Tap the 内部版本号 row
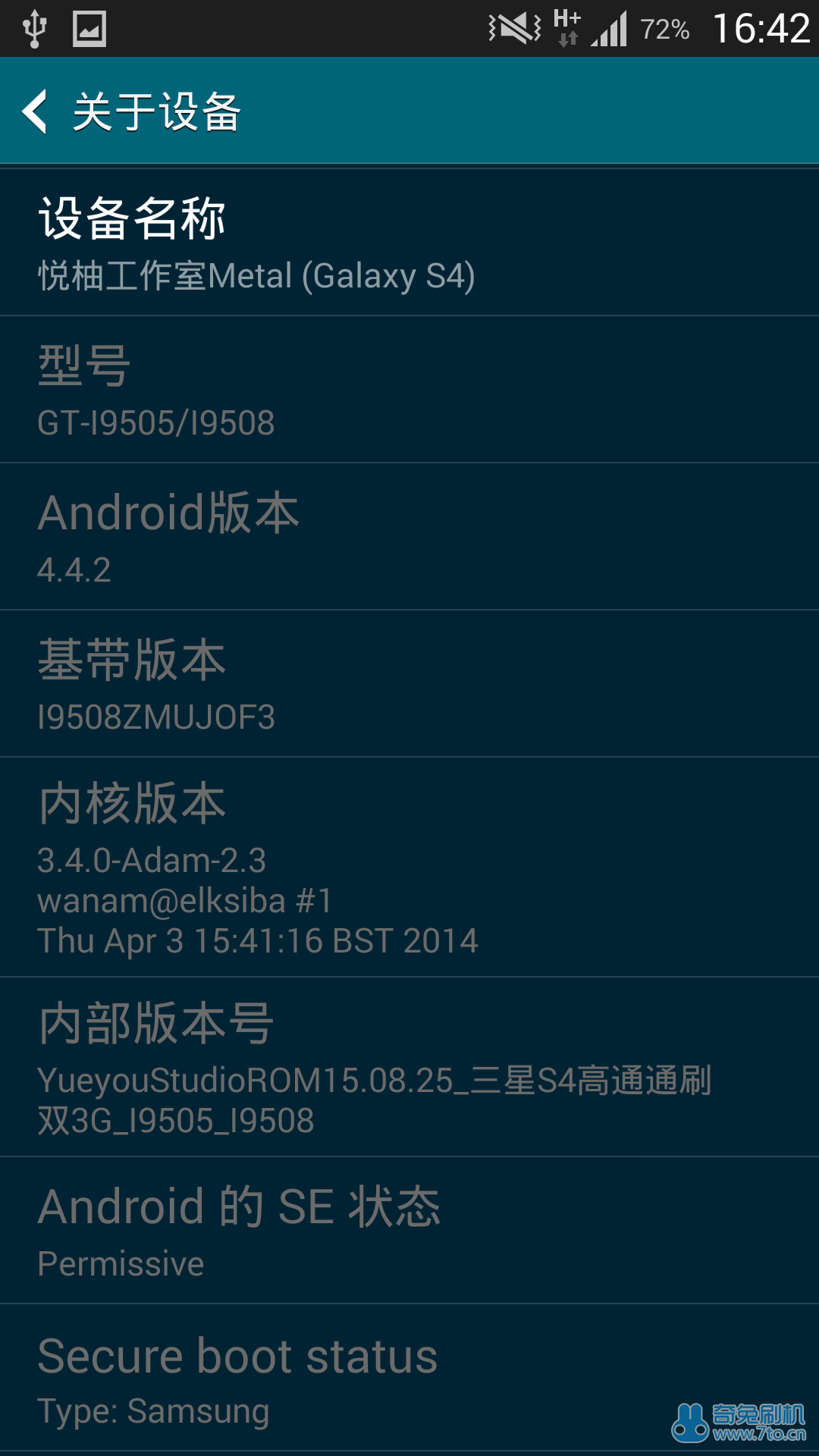819x1456 pixels. click(x=409, y=1068)
